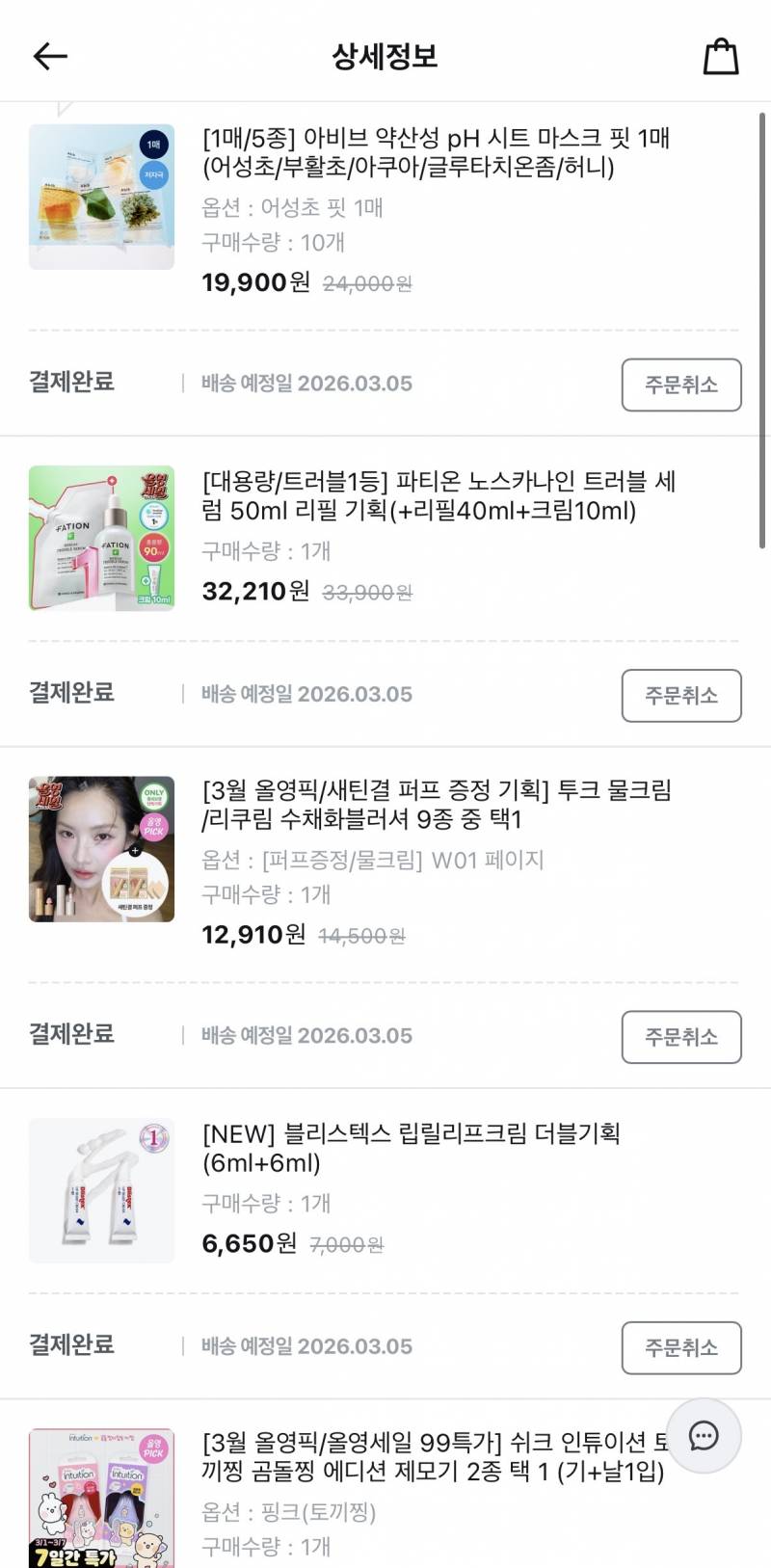Cancel the 아비브 sheet mask order
This screenshot has height=1568, width=771.
[x=680, y=384]
